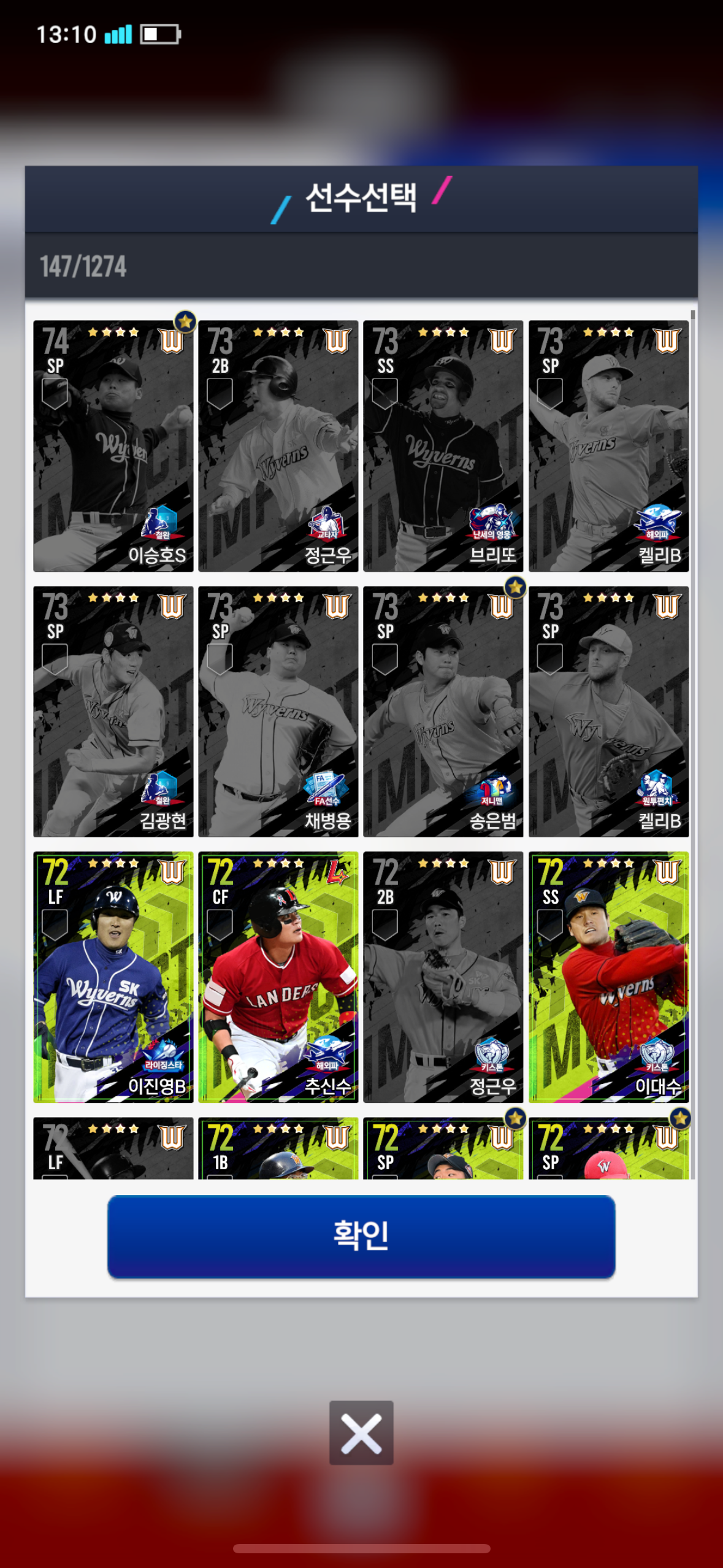Choose the 추신수 CF Landers card
Image resolution: width=723 pixels, height=1568 pixels.
point(278,977)
